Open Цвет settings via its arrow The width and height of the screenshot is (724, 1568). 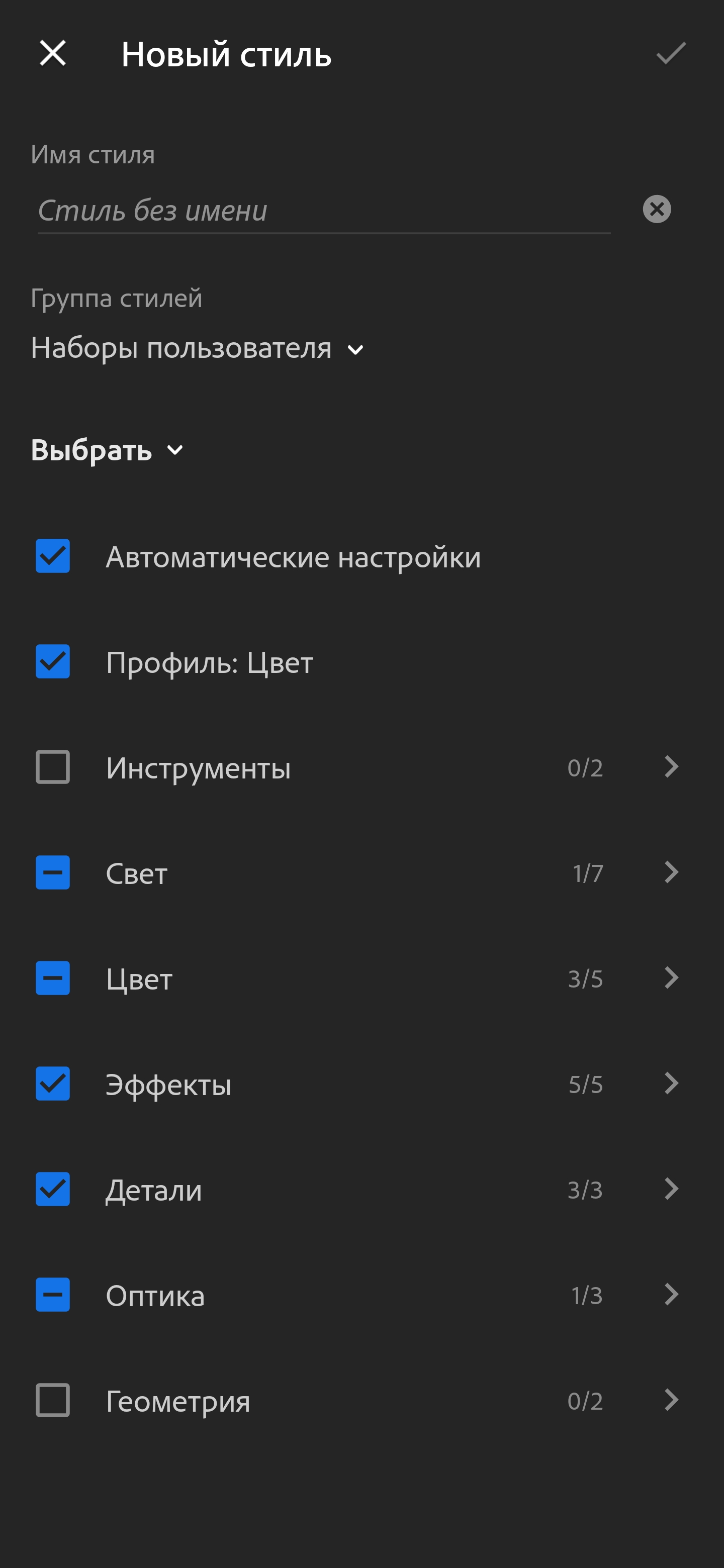point(670,978)
